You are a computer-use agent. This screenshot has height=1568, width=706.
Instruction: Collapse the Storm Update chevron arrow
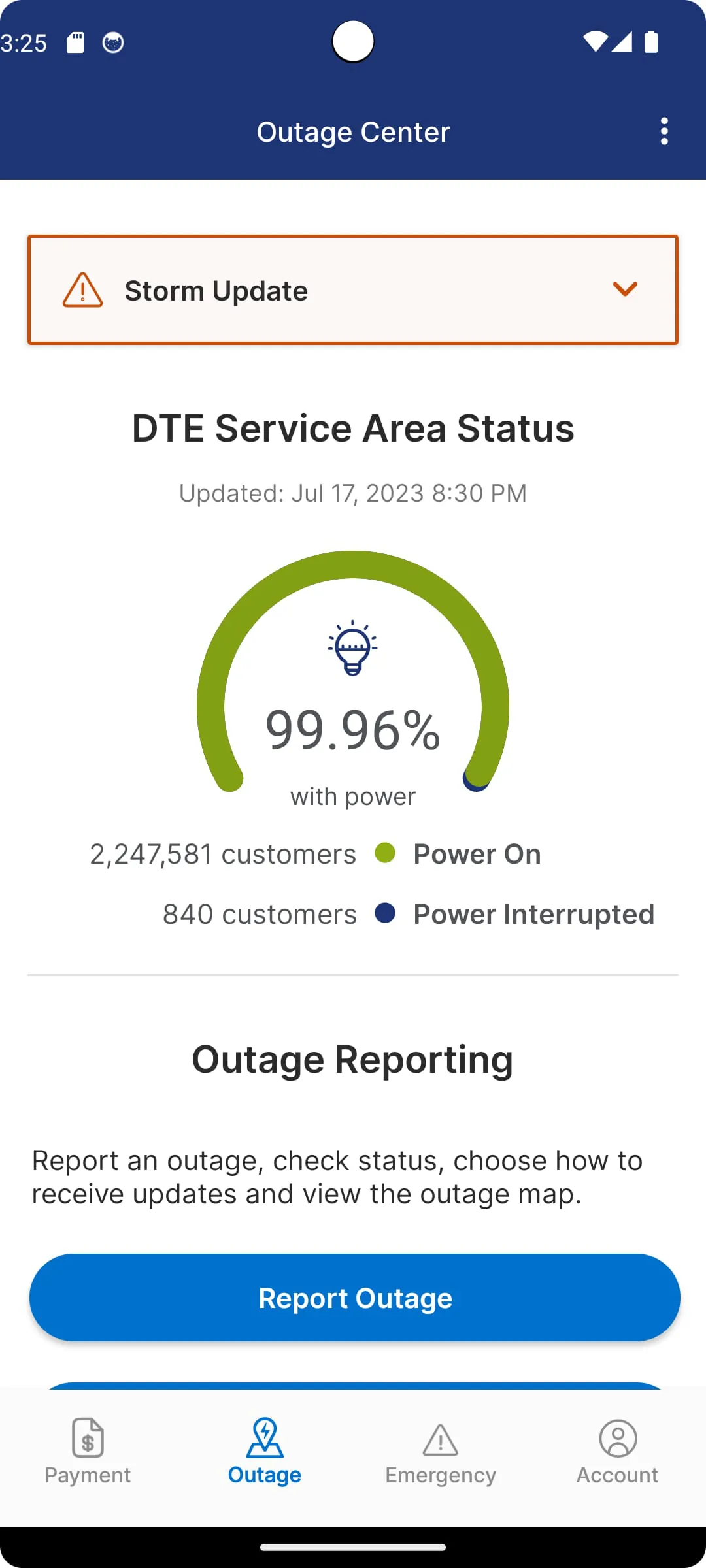click(x=625, y=289)
